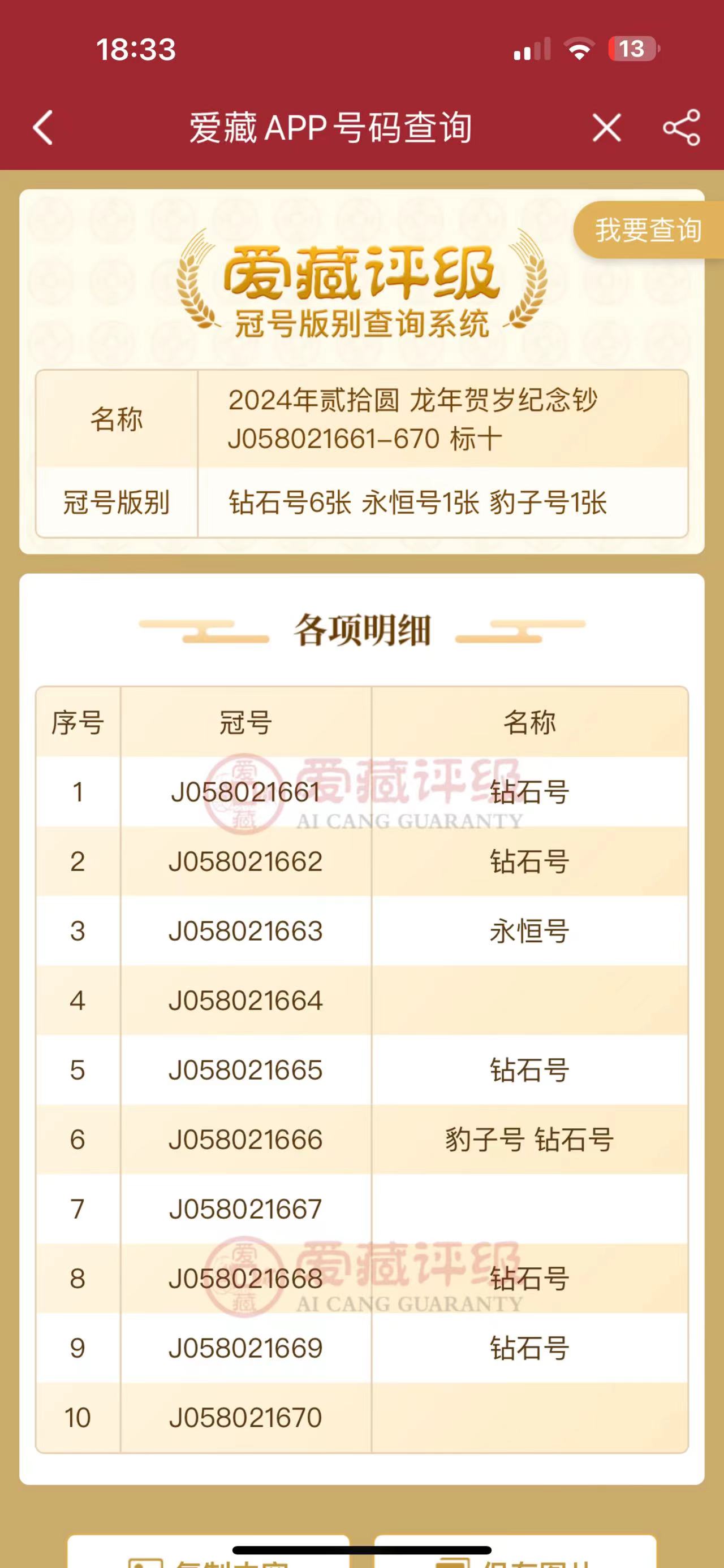Tap the 我要查询 button

648,230
